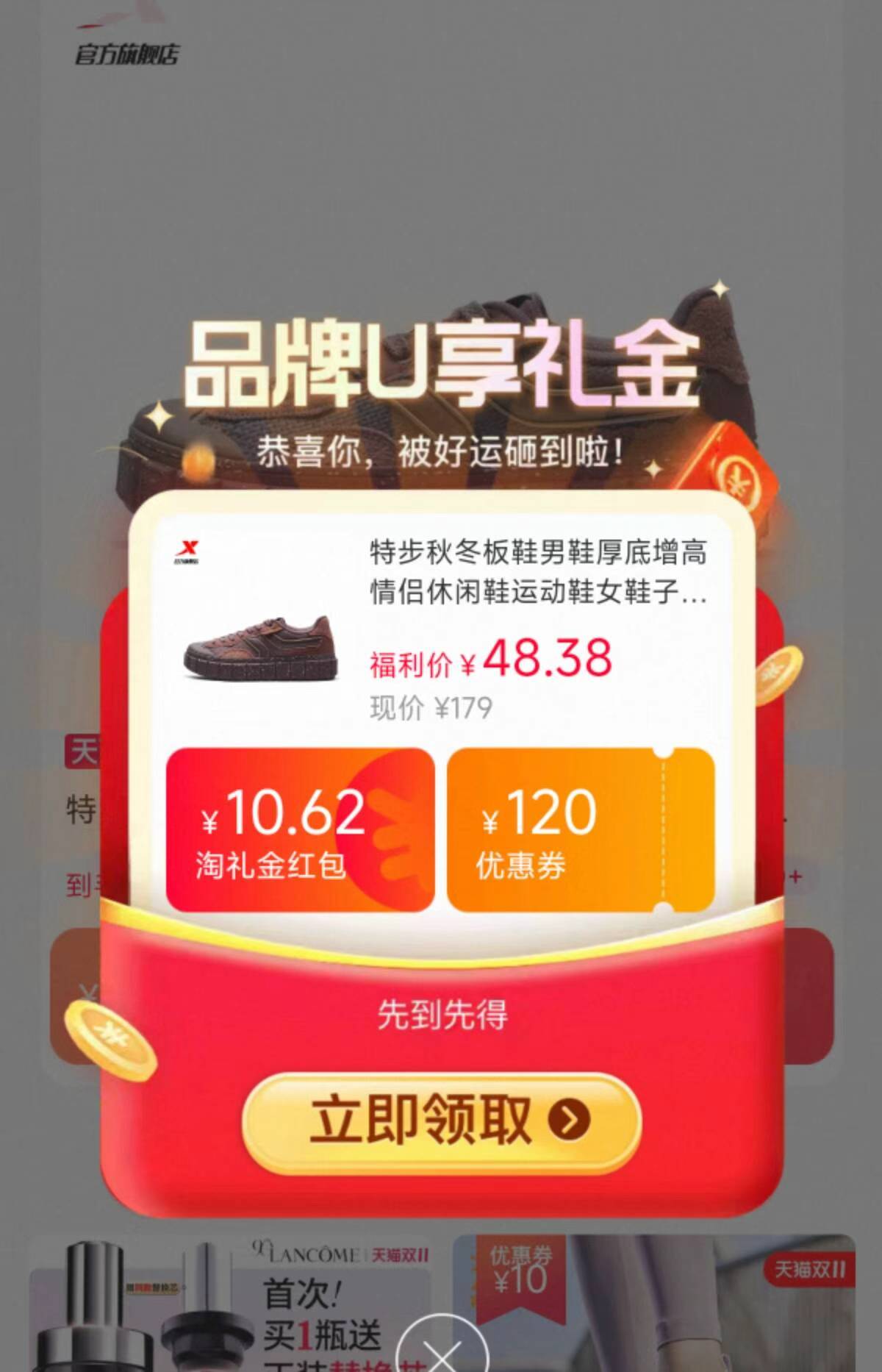The width and height of the screenshot is (882, 1372).
Task: Select the ¥120 优惠券 ticket
Action: point(581,829)
